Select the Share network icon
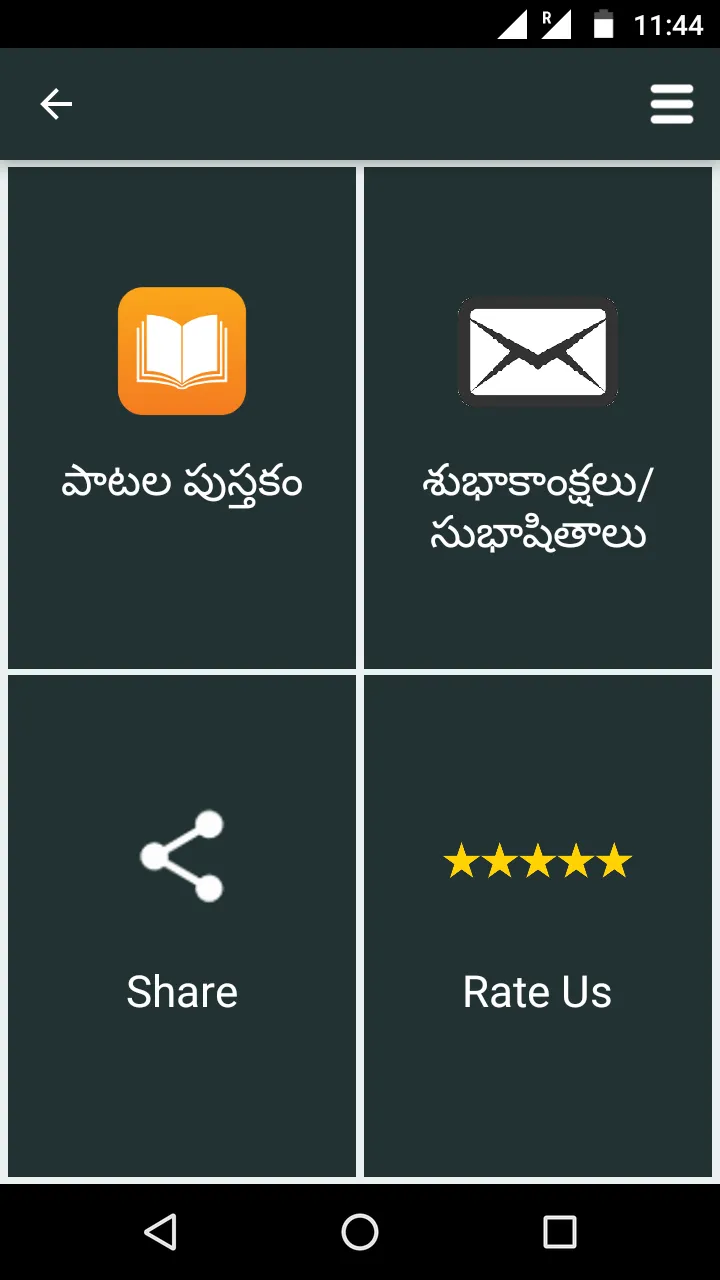Screen dimensions: 720x1280 click(182, 857)
